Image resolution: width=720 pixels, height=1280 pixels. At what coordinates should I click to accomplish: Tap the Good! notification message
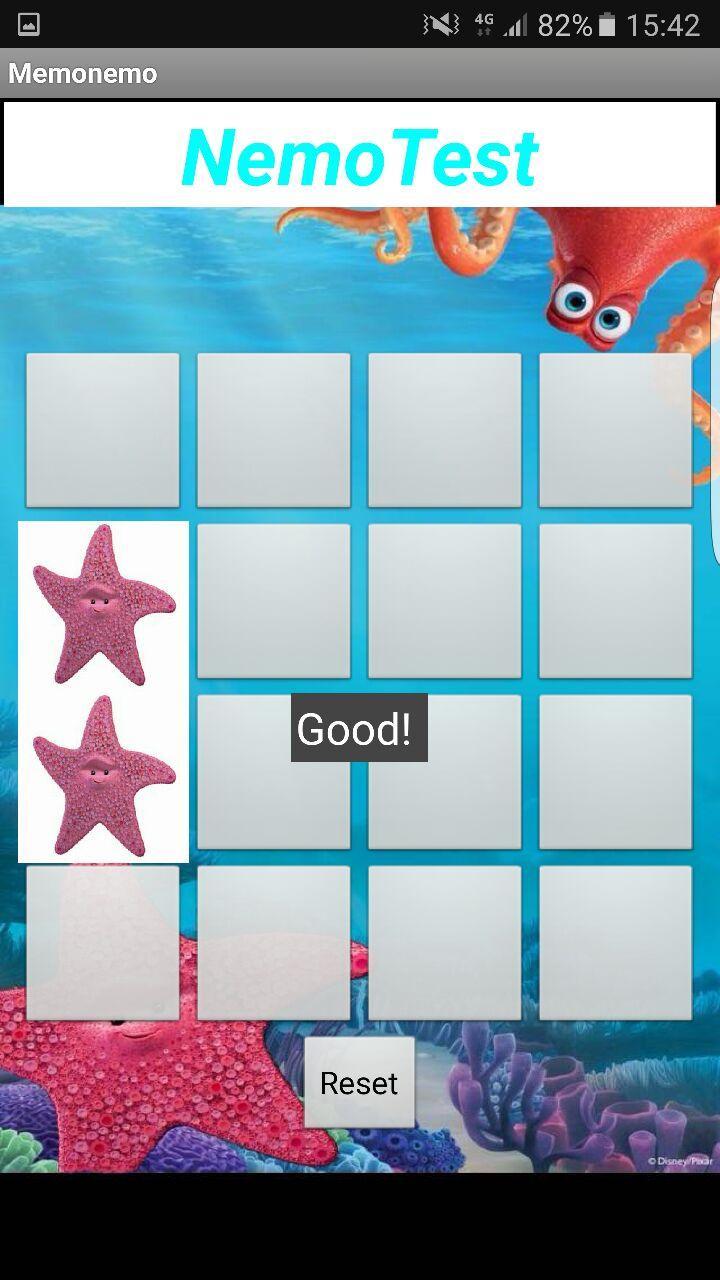pyautogui.click(x=357, y=728)
